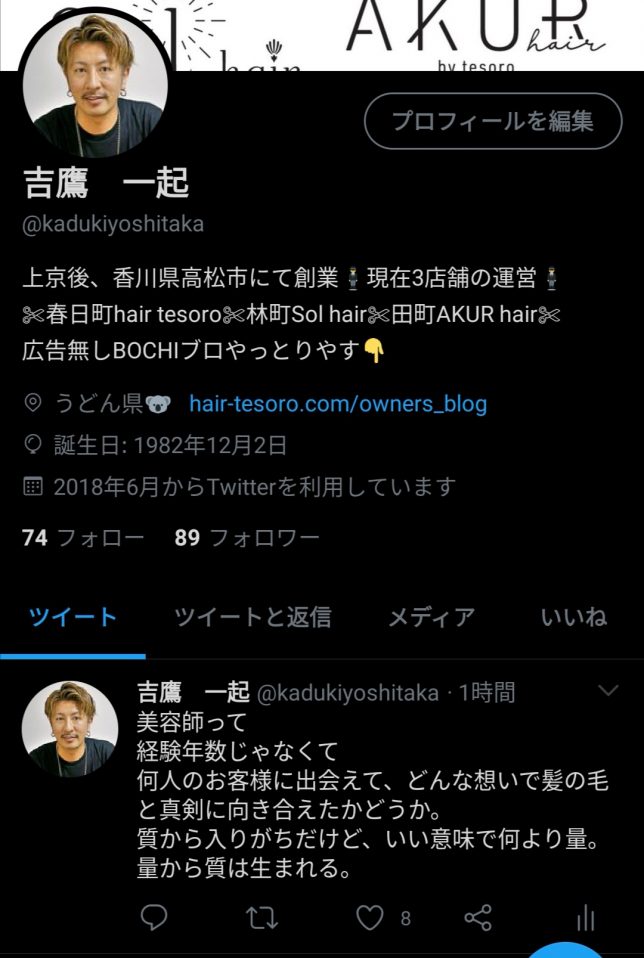644x958 pixels.
Task: Retweet the 美容師って tweet
Action: [262, 918]
